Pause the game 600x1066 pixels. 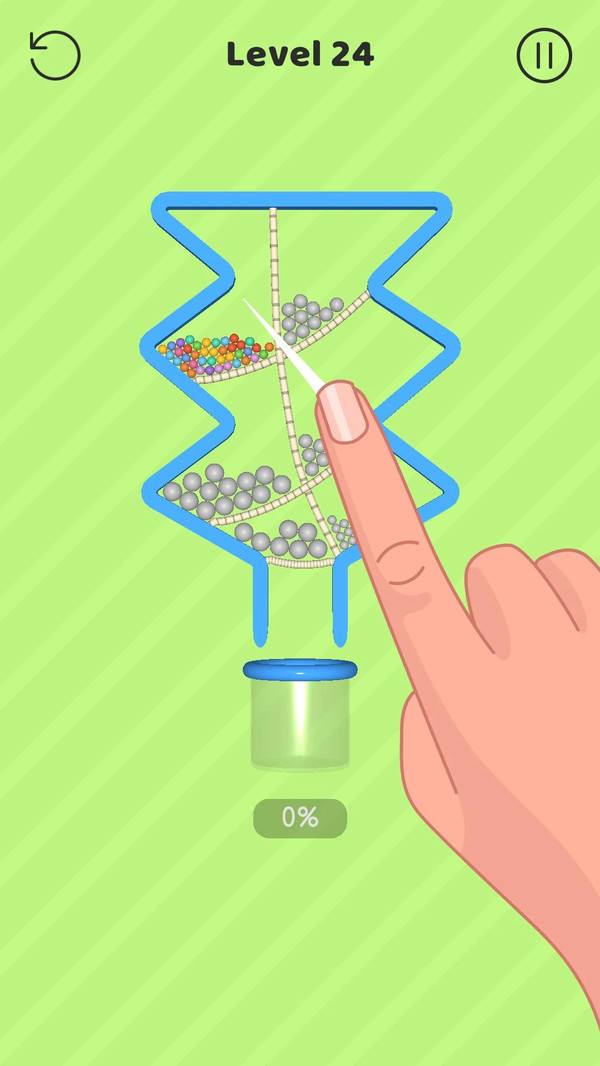(x=544, y=55)
